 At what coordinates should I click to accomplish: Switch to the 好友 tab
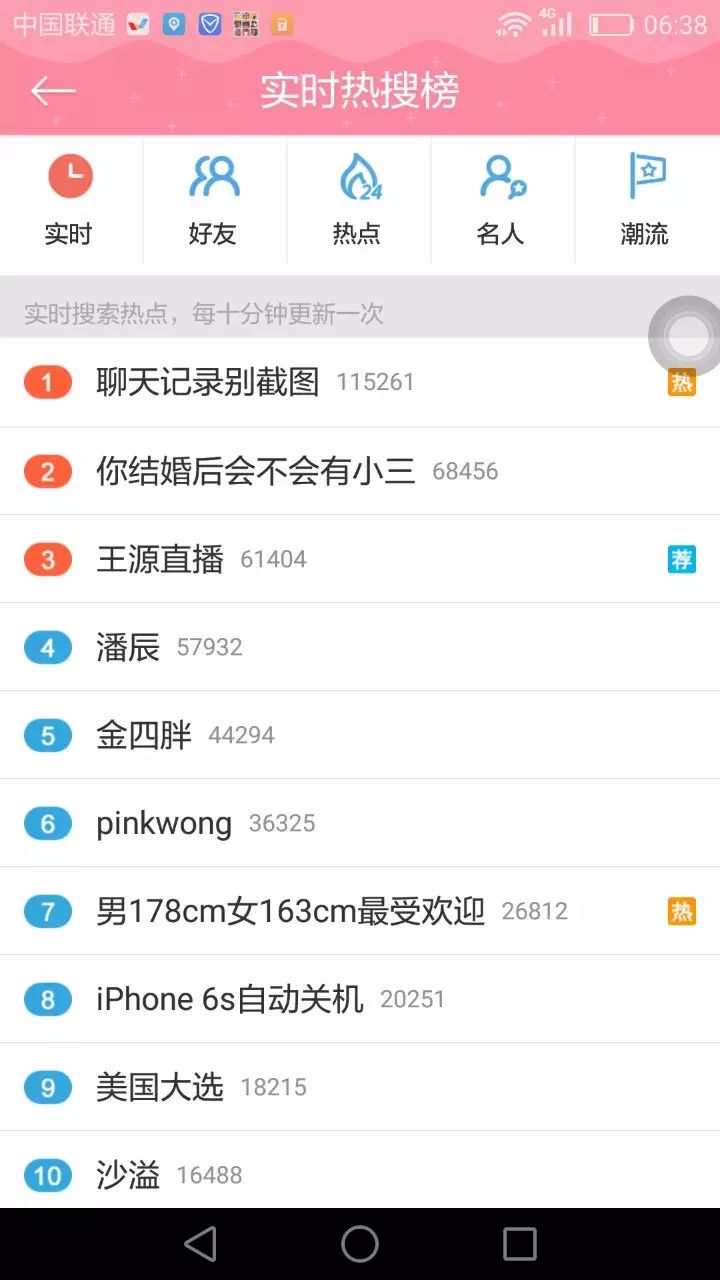pyautogui.click(x=214, y=199)
